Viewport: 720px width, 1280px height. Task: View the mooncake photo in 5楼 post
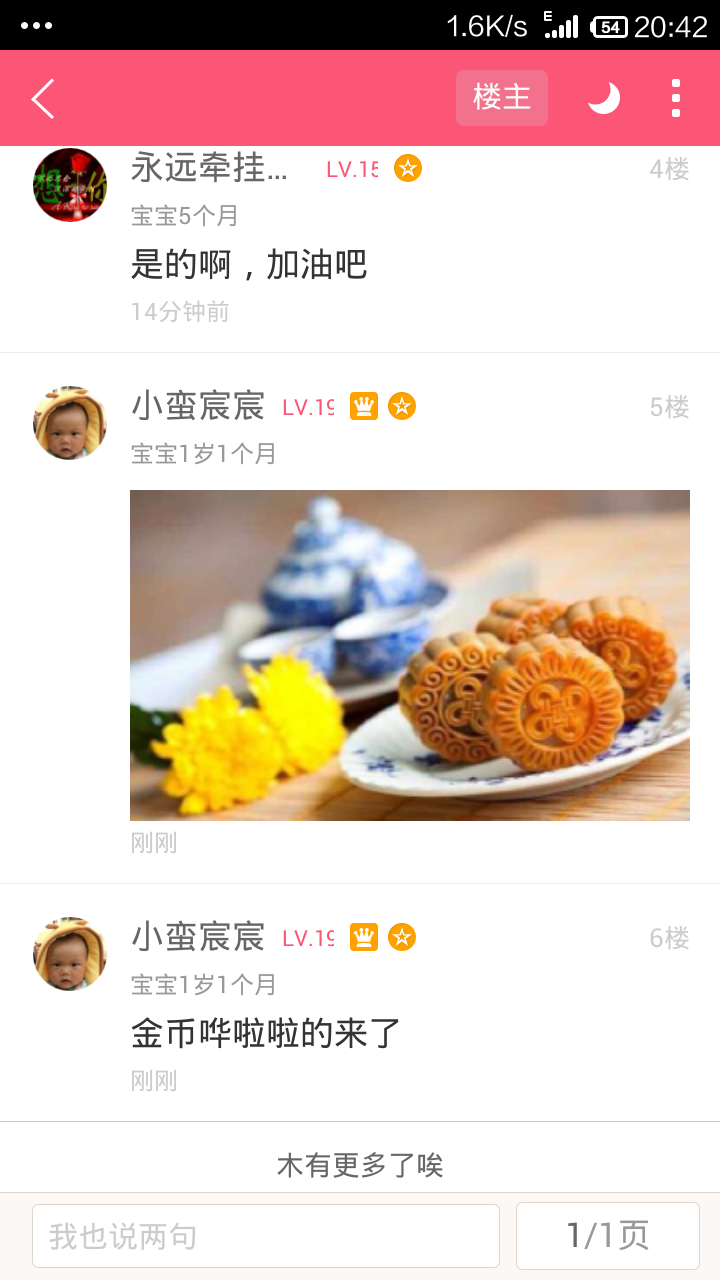click(410, 655)
